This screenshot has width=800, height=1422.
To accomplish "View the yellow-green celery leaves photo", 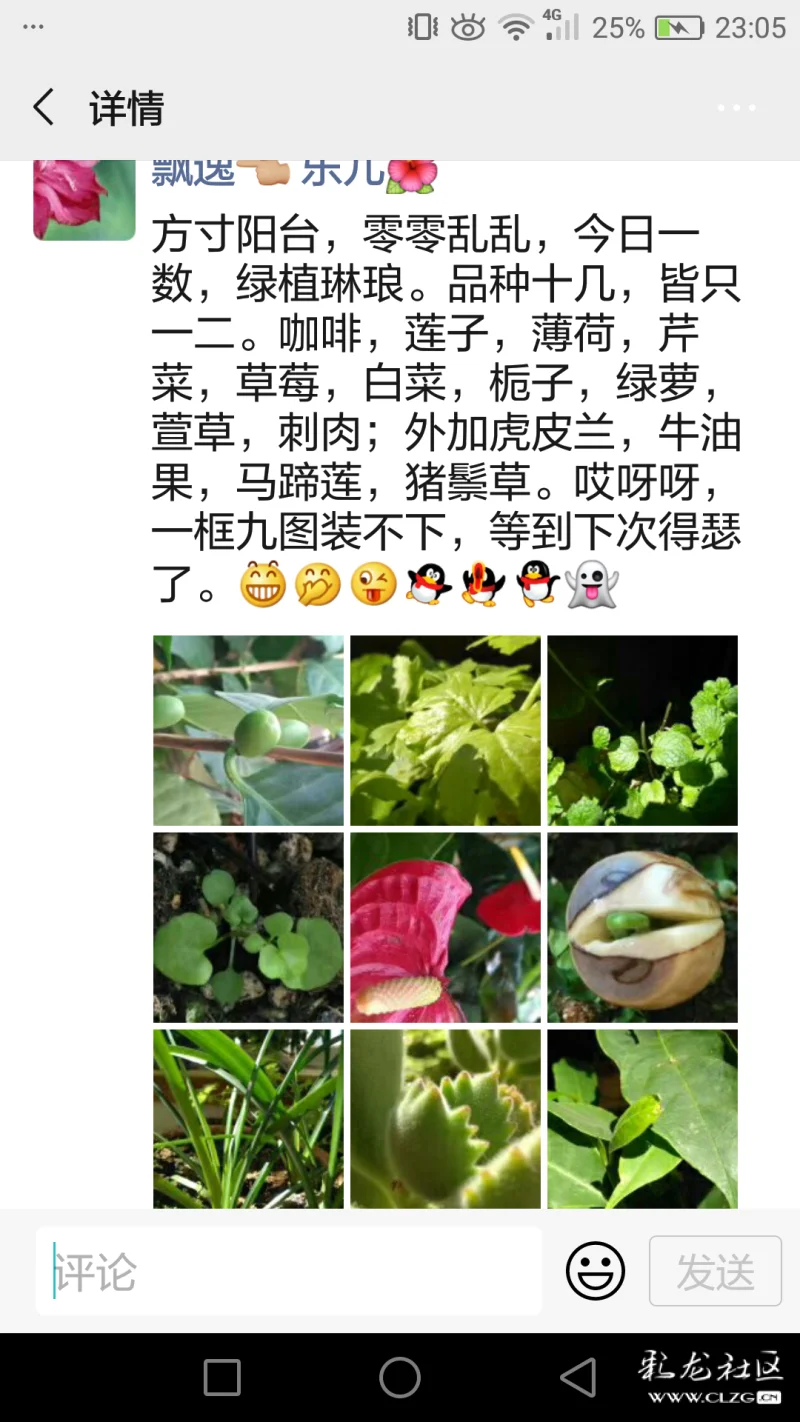I will pyautogui.click(x=445, y=730).
